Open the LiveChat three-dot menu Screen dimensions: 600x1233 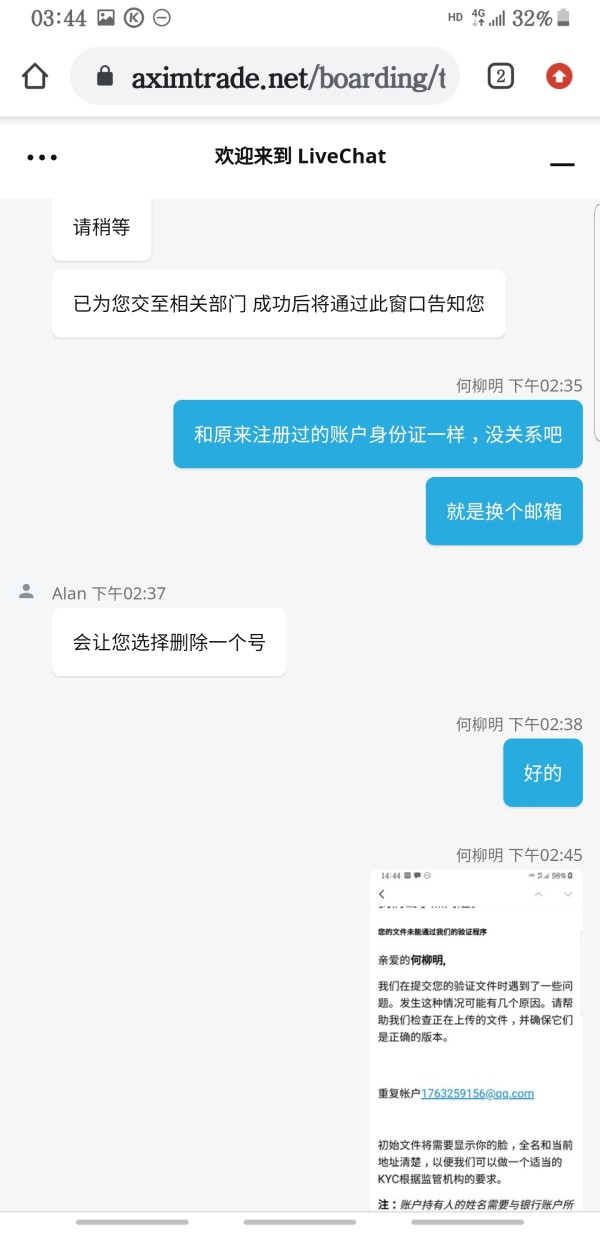pyautogui.click(x=42, y=157)
